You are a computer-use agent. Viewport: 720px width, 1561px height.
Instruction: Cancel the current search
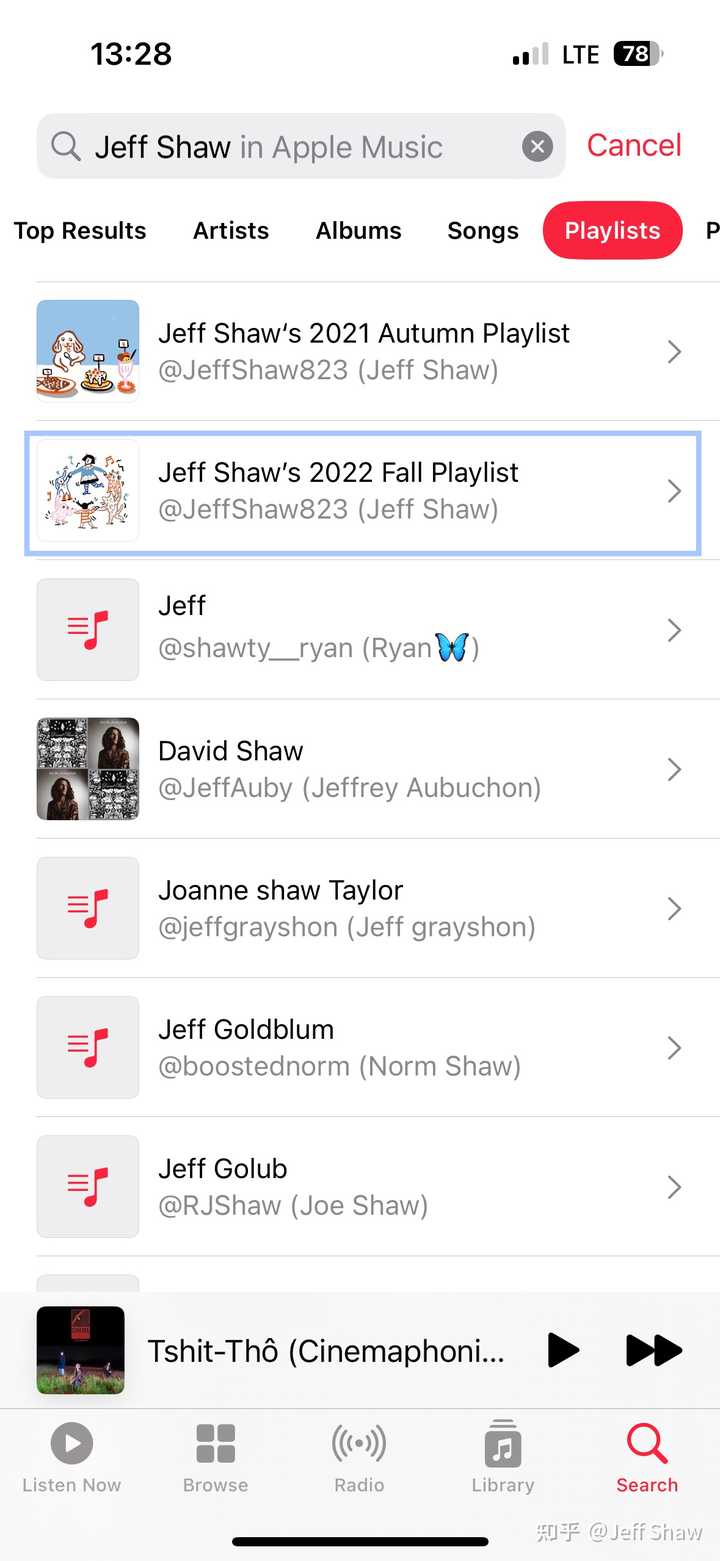tap(633, 146)
